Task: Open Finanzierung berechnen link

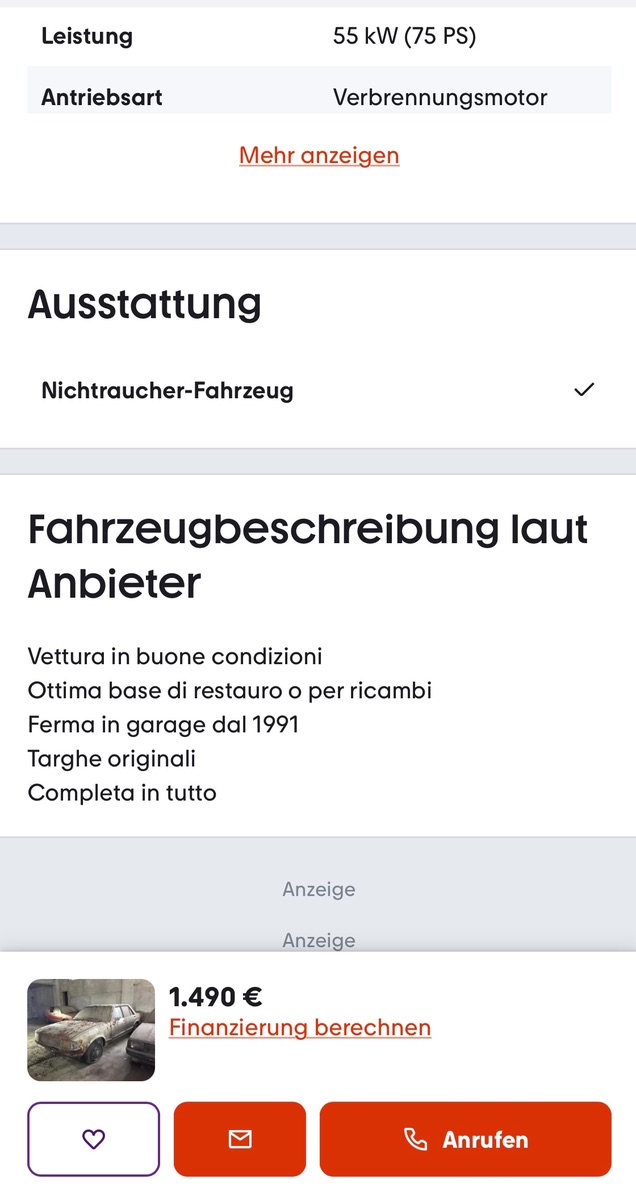Action: click(300, 1027)
